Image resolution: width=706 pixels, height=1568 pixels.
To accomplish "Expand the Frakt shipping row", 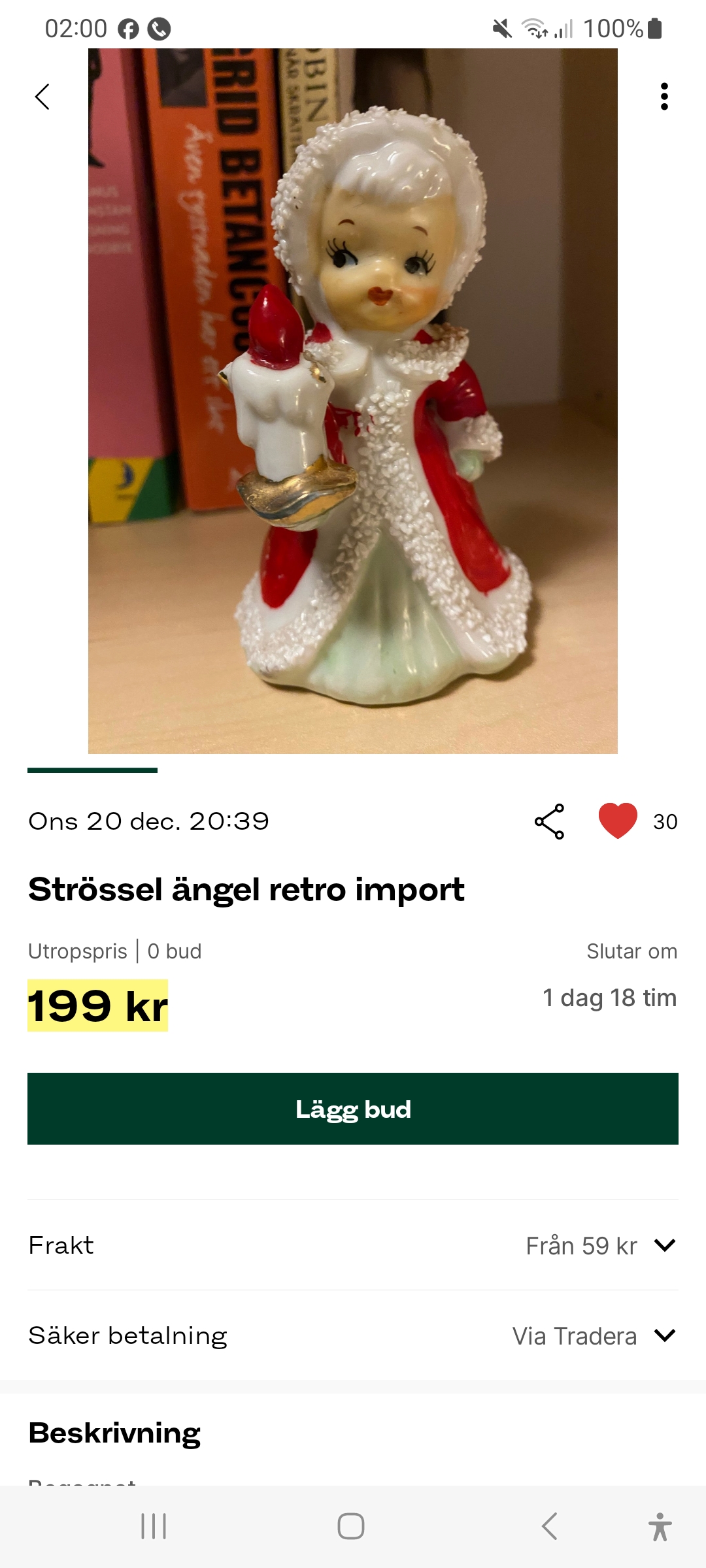I will coord(664,1245).
